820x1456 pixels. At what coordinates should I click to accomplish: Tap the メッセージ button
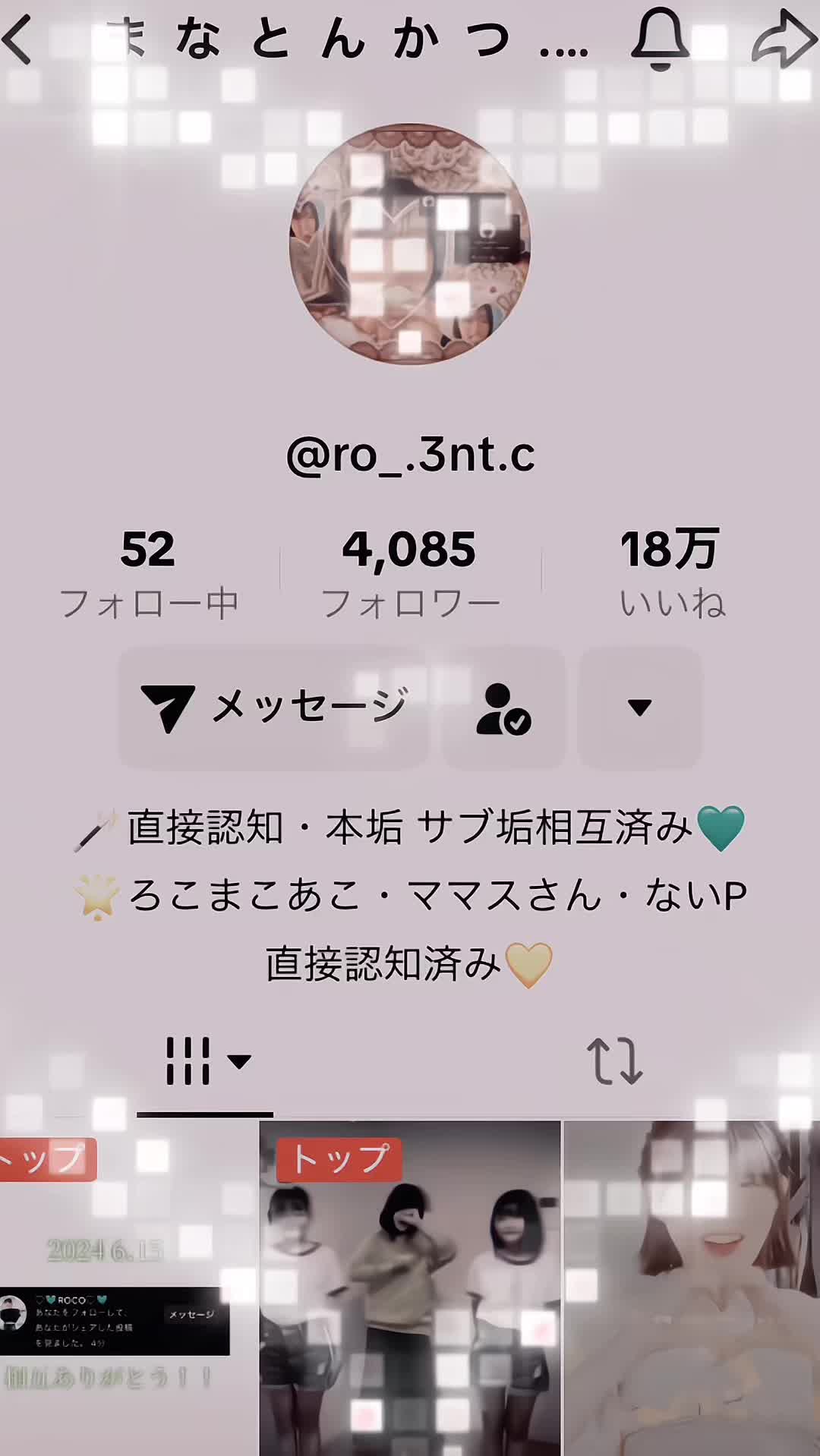[x=273, y=708]
